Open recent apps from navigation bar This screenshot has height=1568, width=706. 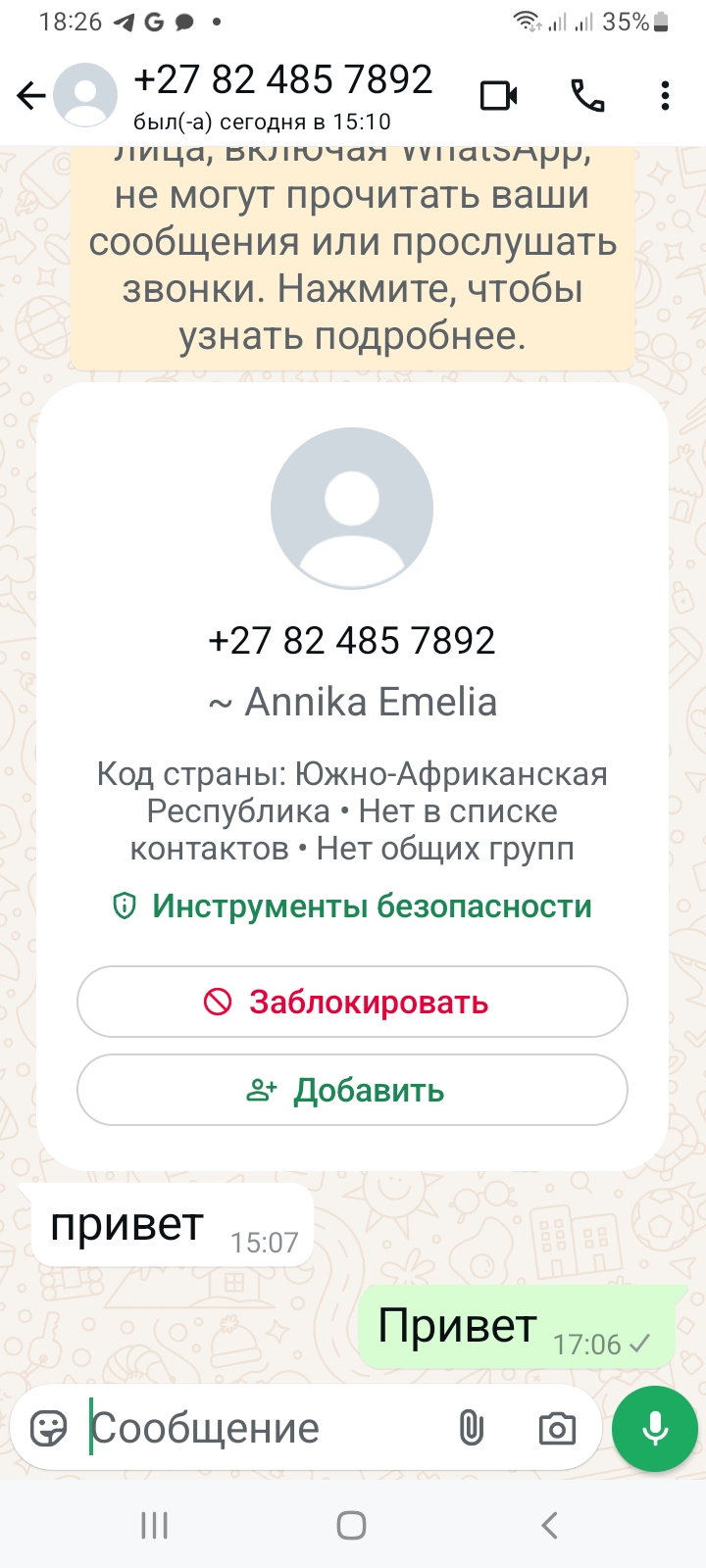154,1525
